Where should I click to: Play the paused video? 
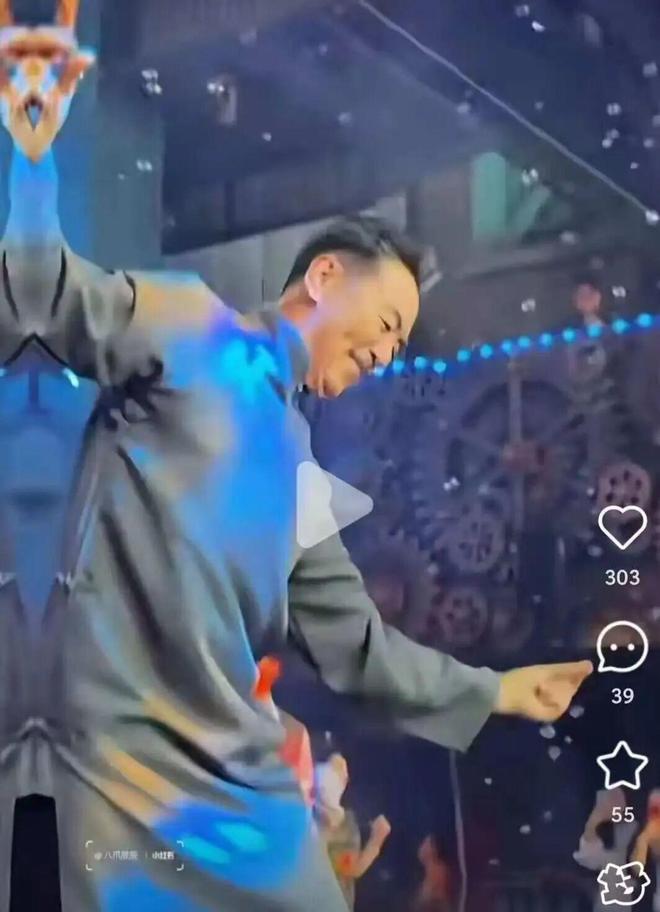click(x=333, y=504)
